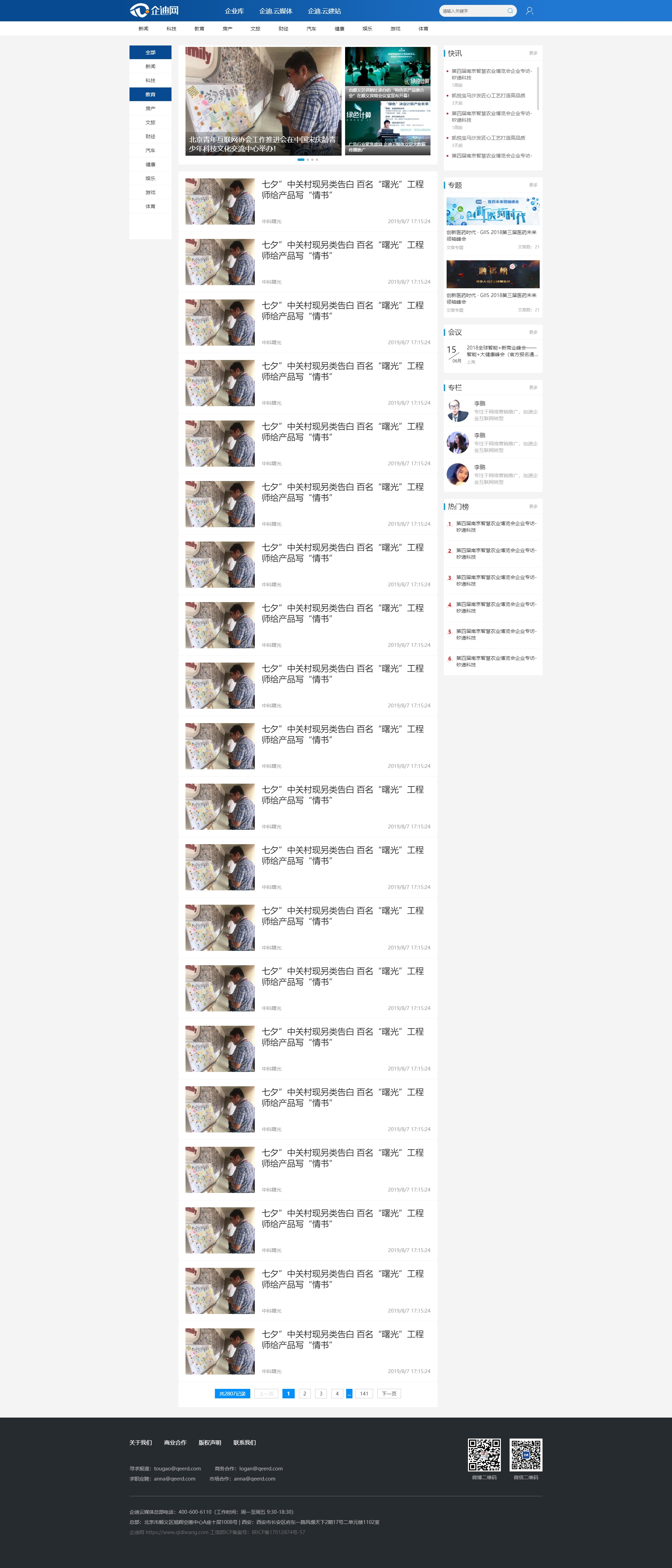Screen dimensions: 672x1568
Task: Open 版权声明 in the footer
Action: coord(209,1443)
